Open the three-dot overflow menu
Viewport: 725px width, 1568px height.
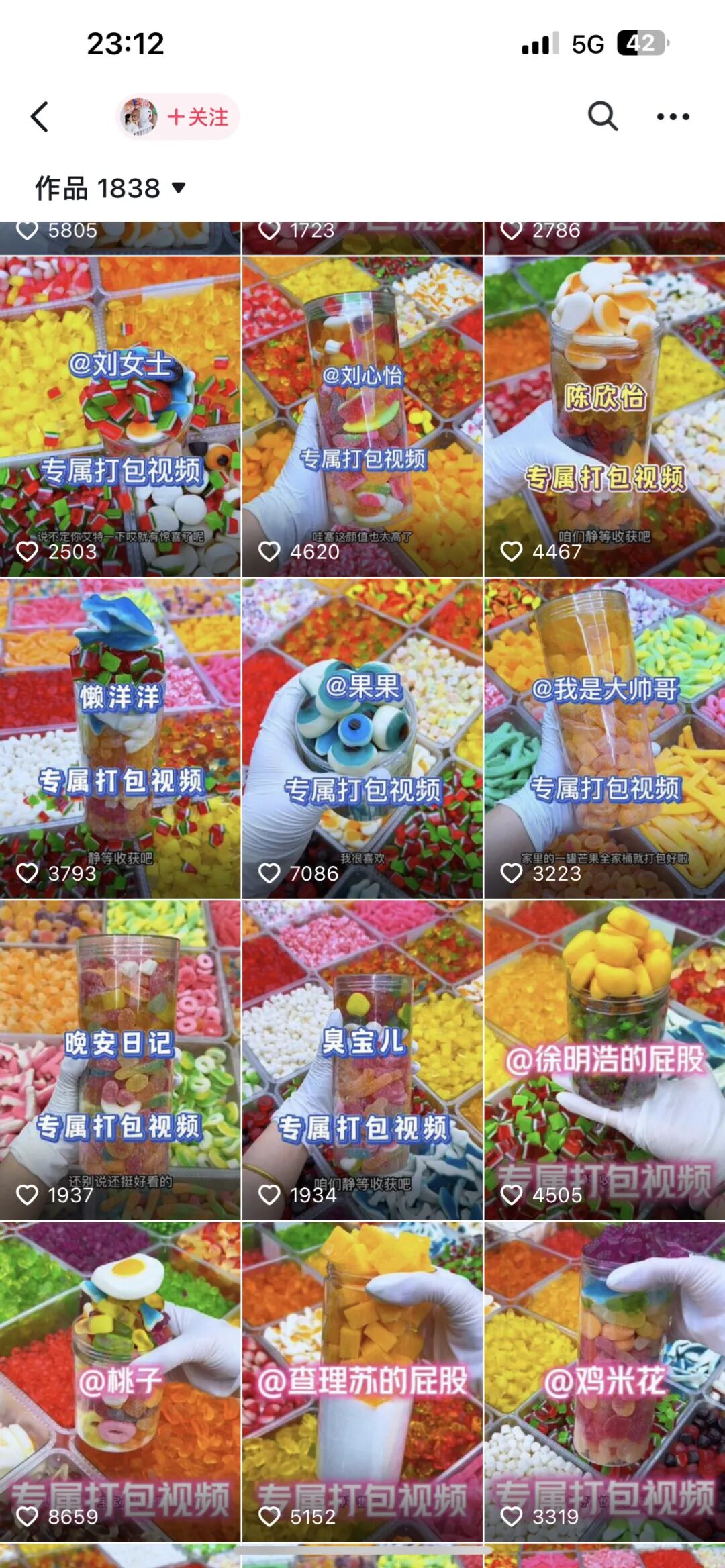point(673,117)
